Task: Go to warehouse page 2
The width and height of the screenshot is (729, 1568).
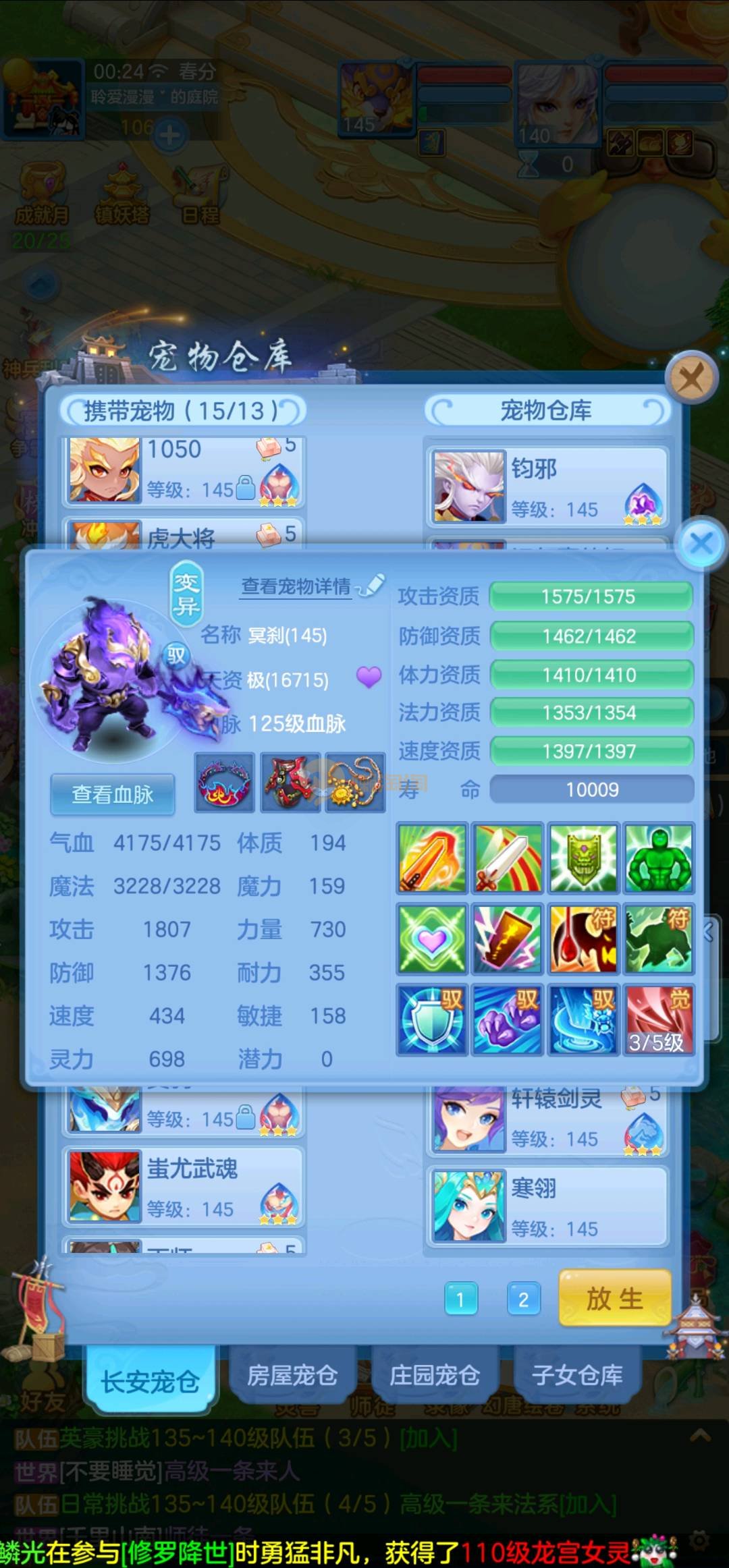Action: (x=523, y=1299)
